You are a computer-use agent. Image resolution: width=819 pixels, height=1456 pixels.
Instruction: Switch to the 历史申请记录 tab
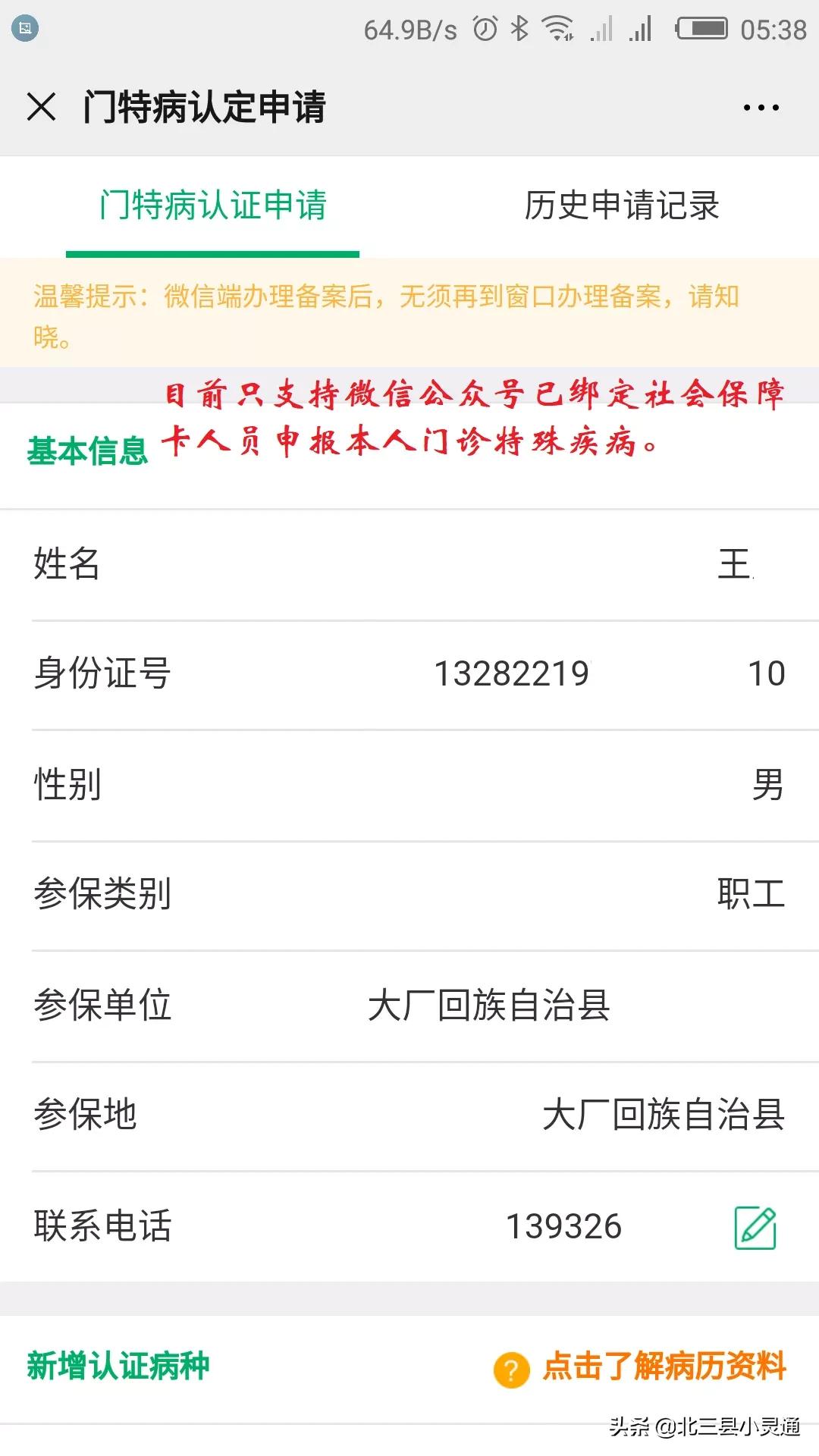coord(622,206)
